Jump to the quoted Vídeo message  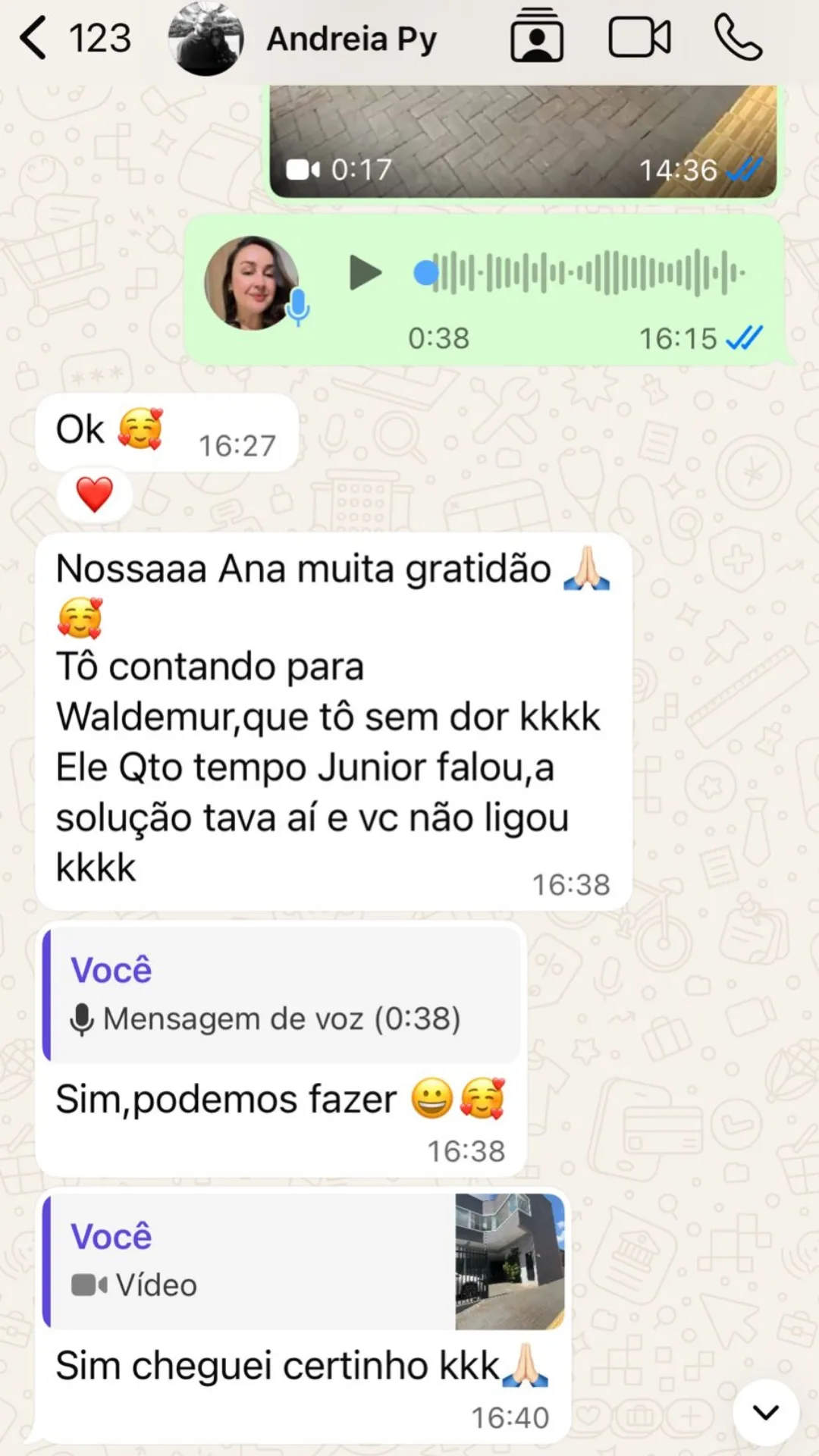click(303, 1261)
